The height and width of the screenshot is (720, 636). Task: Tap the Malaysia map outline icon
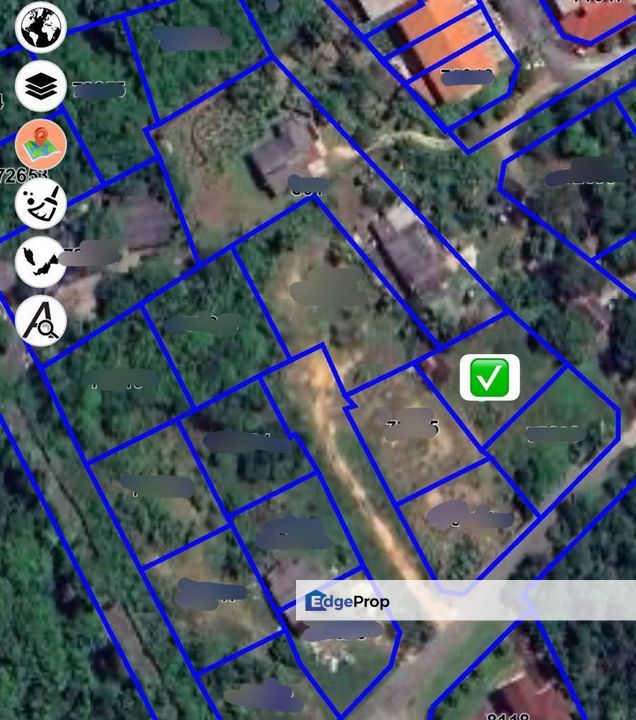tap(41, 262)
